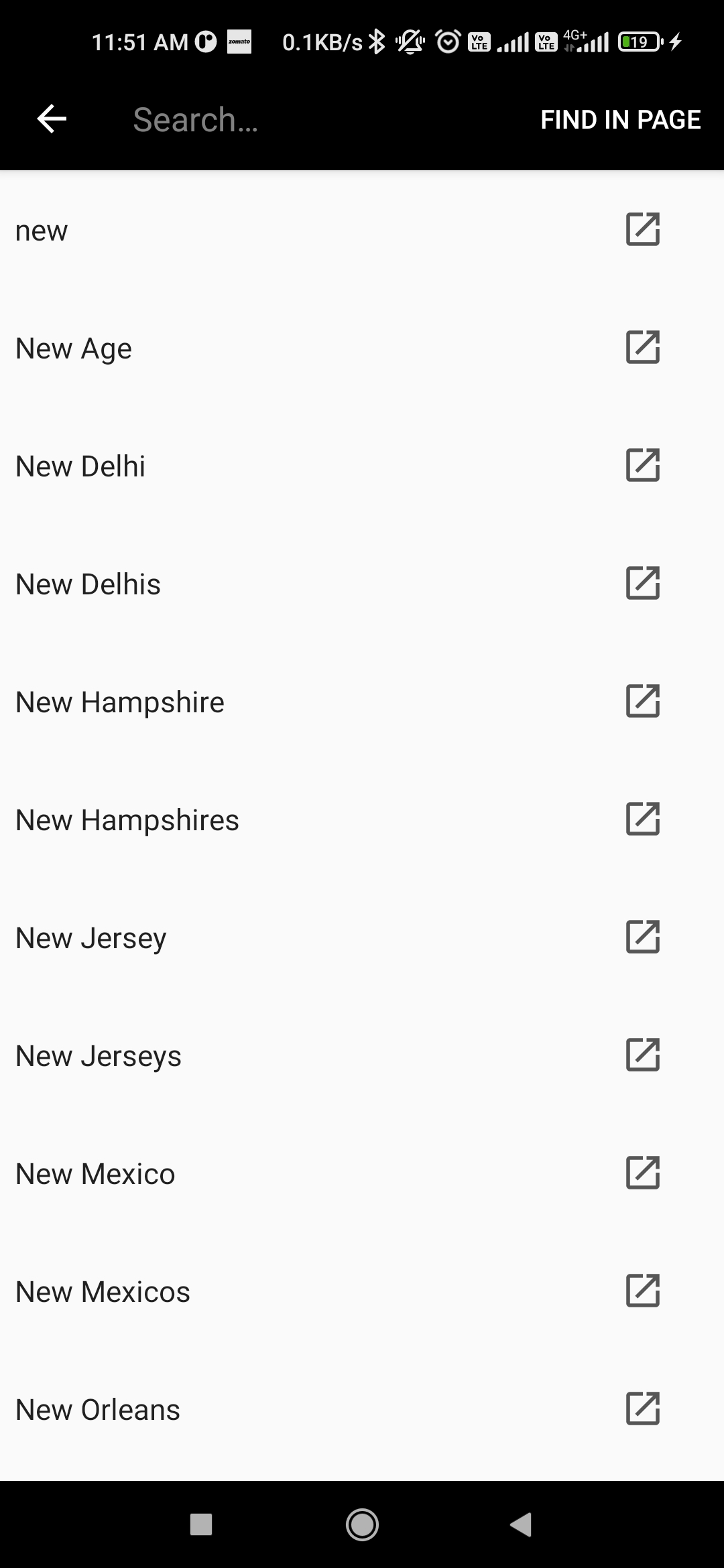Go to the system home screen
This screenshot has width=724, height=1568.
coord(362,1524)
